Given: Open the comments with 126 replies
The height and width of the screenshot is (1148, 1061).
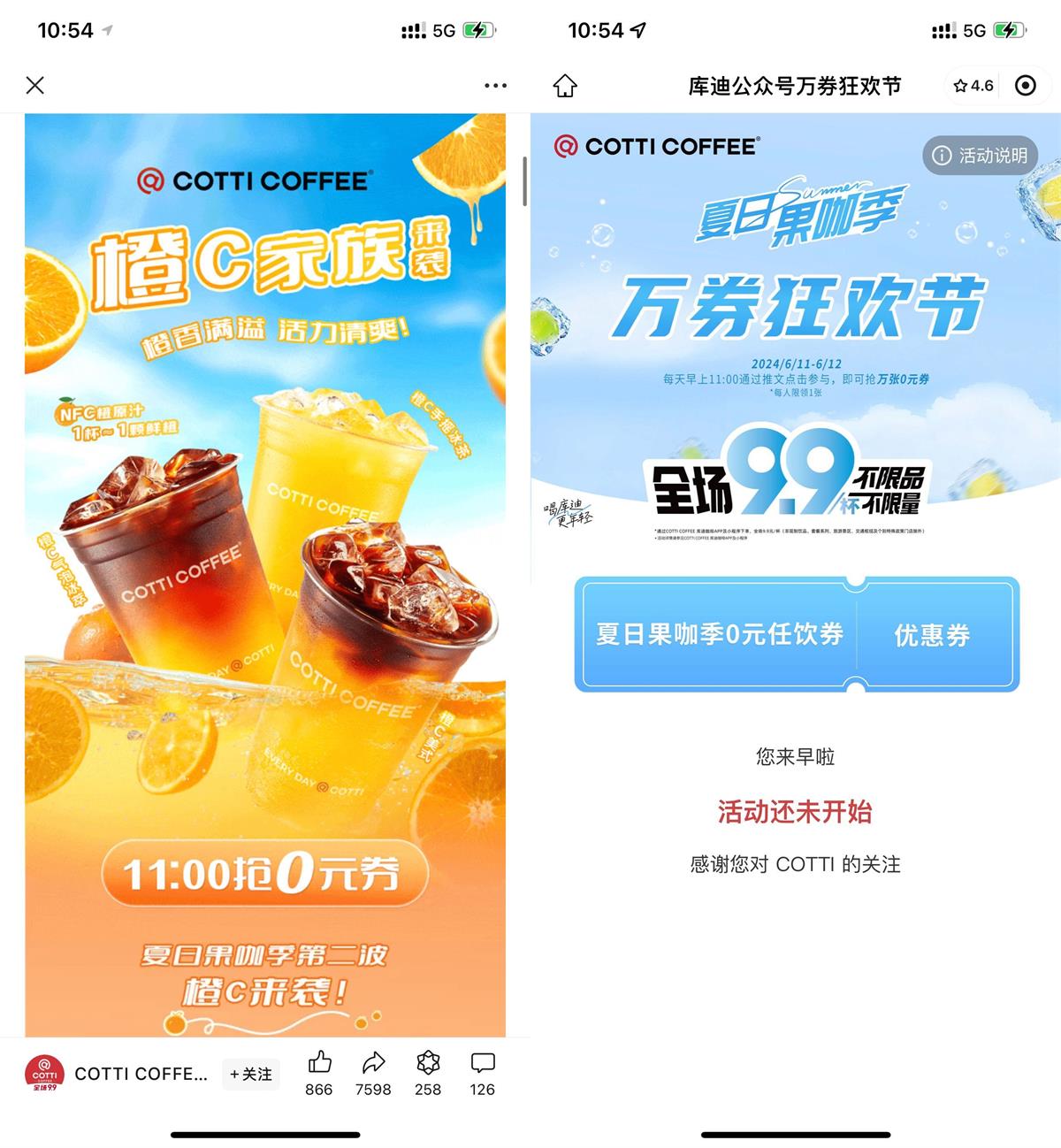Looking at the screenshot, I should pos(482,1072).
